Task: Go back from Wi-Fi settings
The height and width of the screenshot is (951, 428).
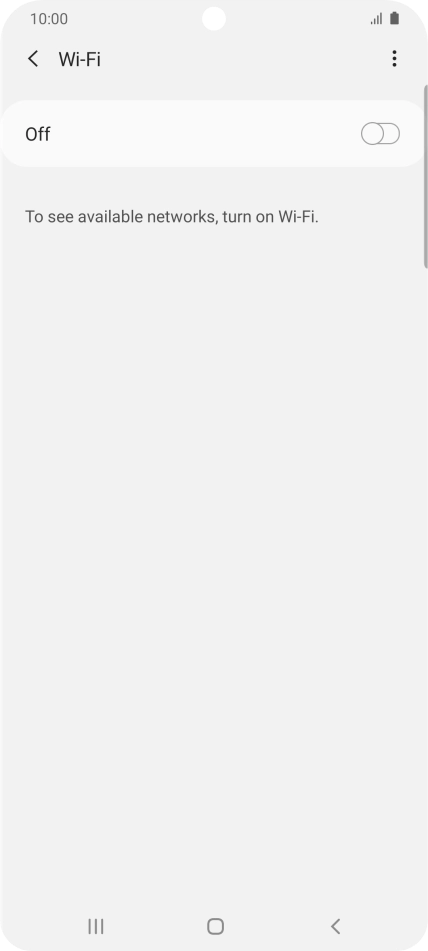Action: coord(33,59)
